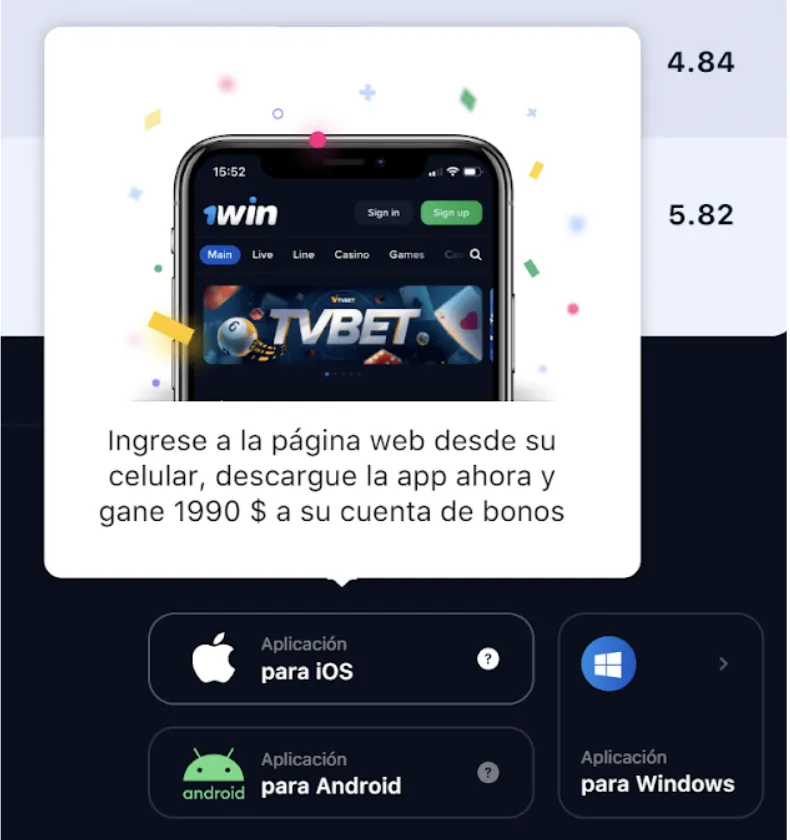The image size is (790, 840).
Task: Click the Sign in button
Action: (384, 212)
